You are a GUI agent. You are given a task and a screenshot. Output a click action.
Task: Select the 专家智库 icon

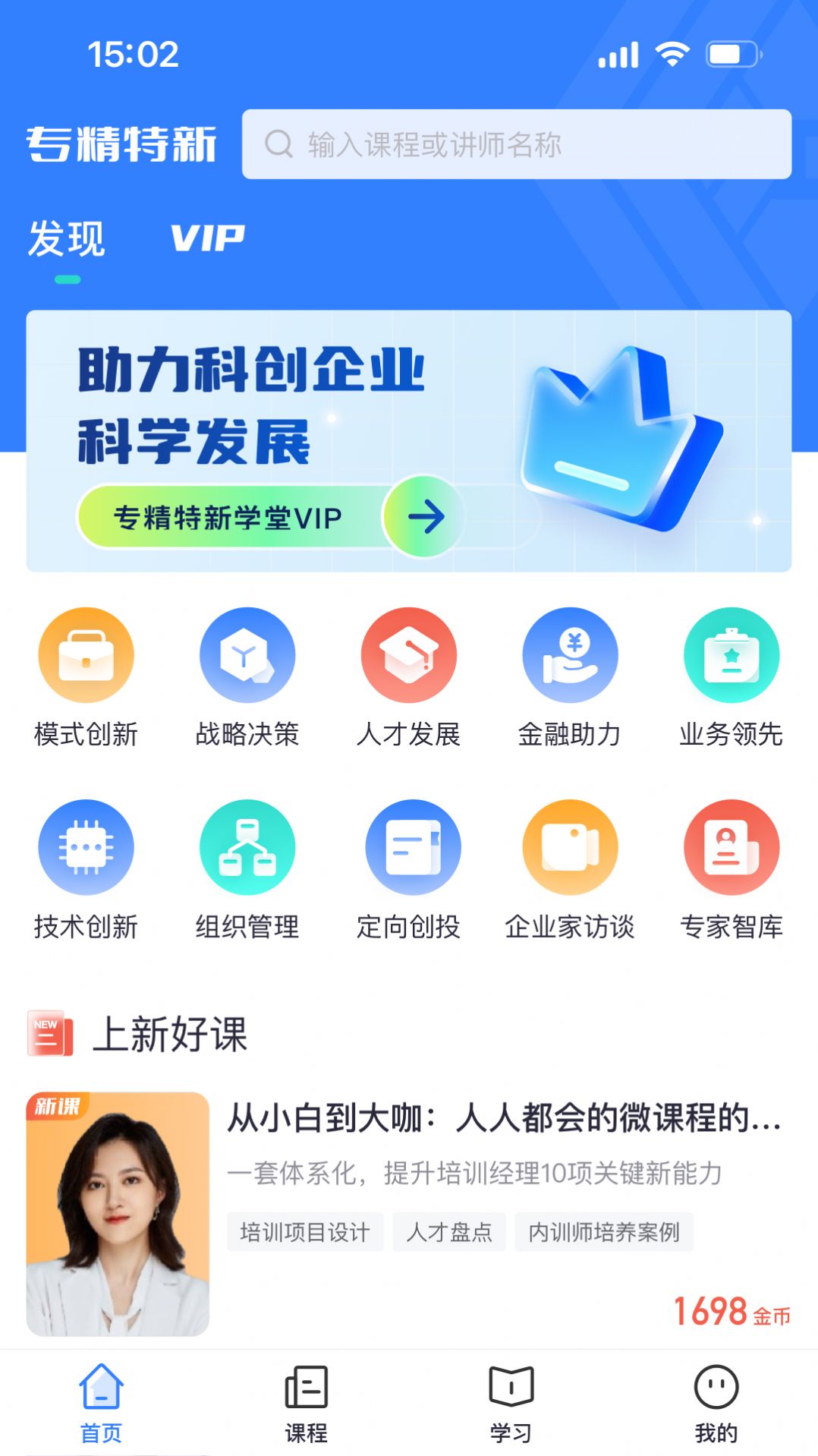(731, 847)
